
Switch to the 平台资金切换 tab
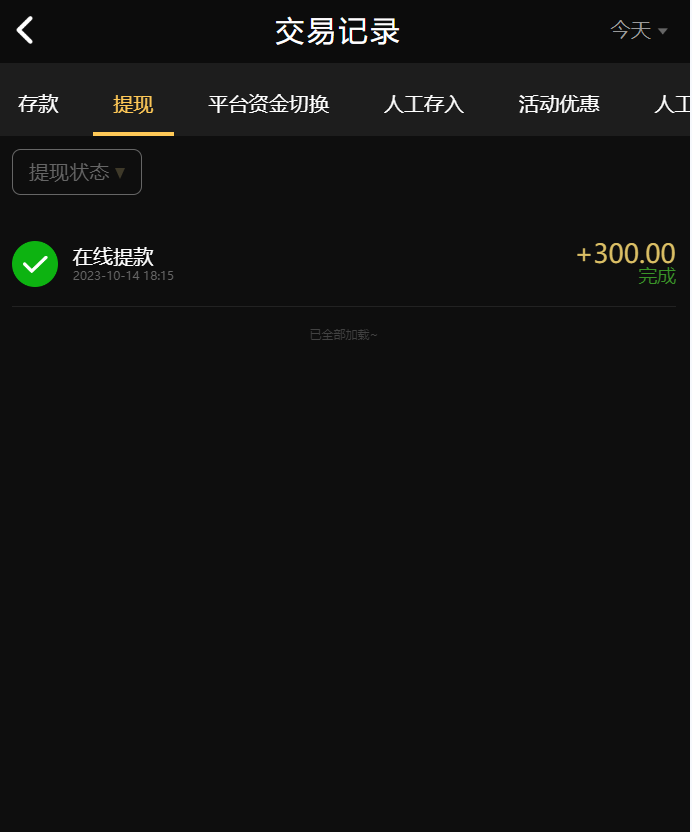tap(268, 104)
